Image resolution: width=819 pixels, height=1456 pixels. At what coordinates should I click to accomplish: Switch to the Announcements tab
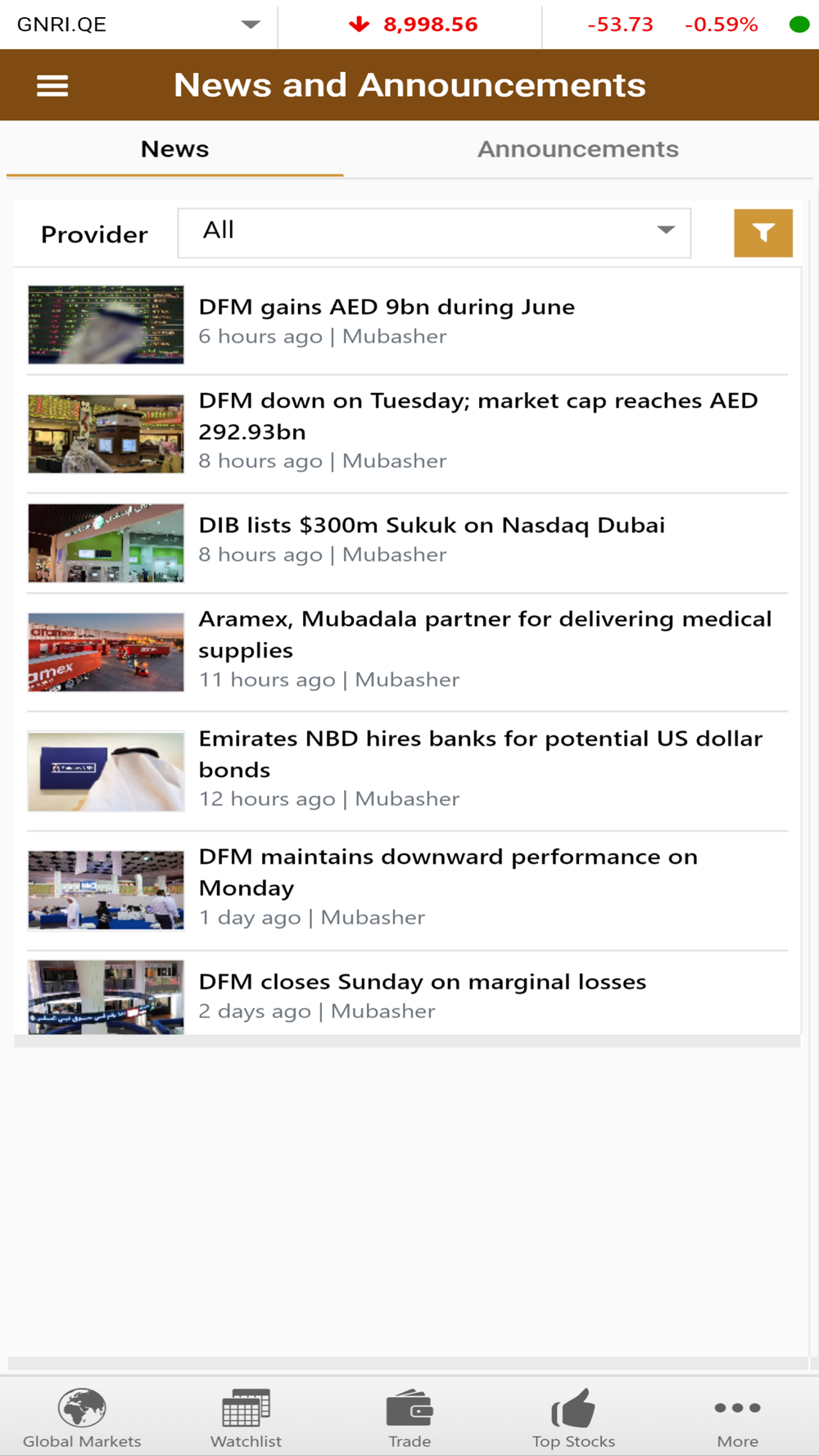click(x=577, y=149)
